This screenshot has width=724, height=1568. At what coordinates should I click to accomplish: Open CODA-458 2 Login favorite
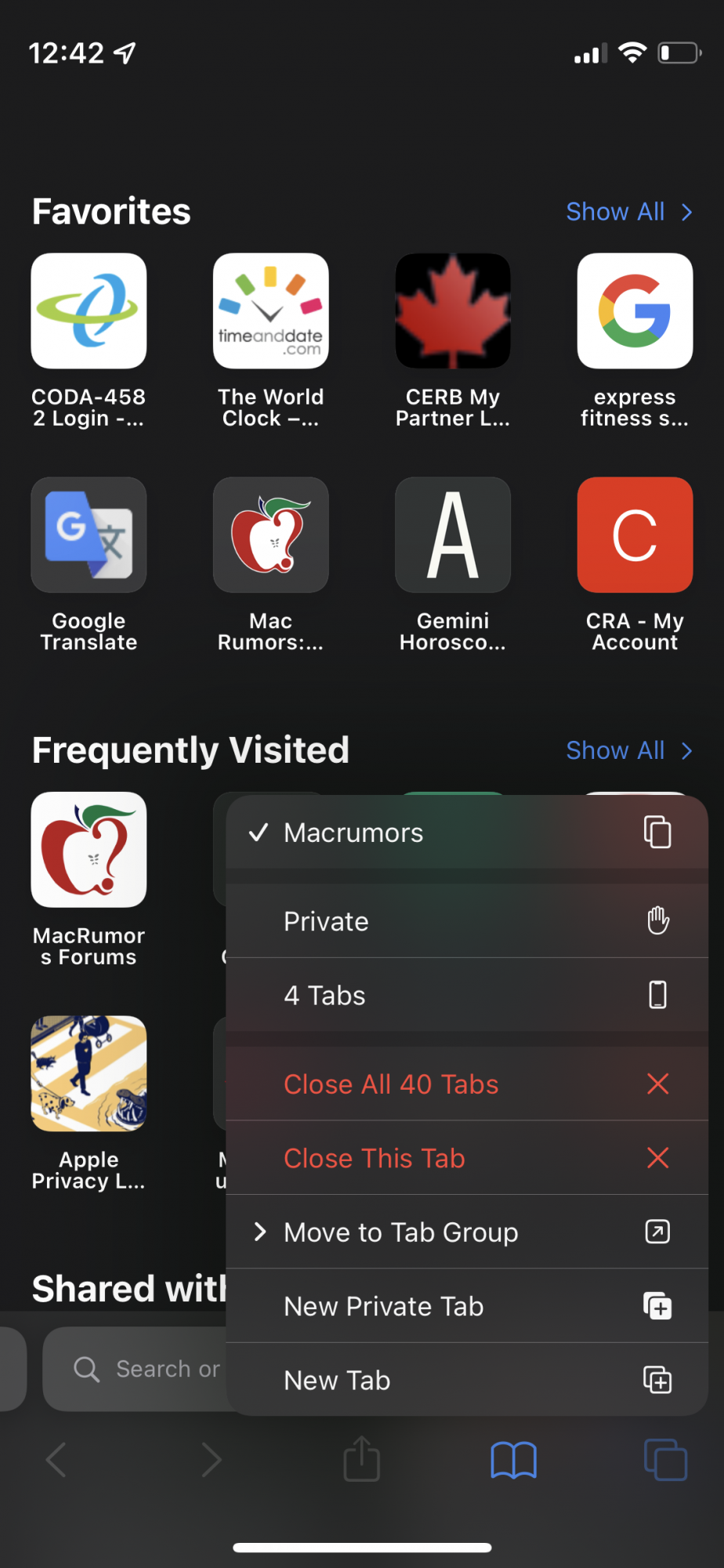tap(89, 311)
